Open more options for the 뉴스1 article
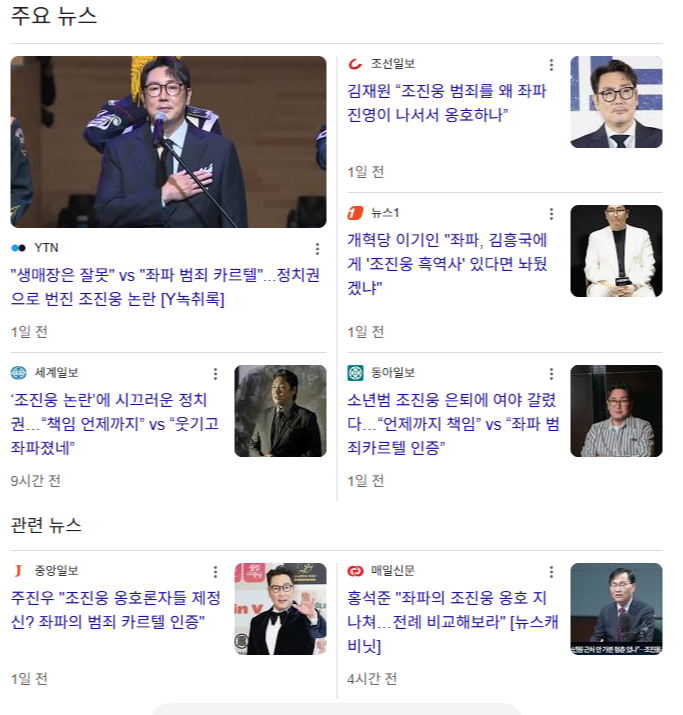The width and height of the screenshot is (683, 715). [x=550, y=214]
